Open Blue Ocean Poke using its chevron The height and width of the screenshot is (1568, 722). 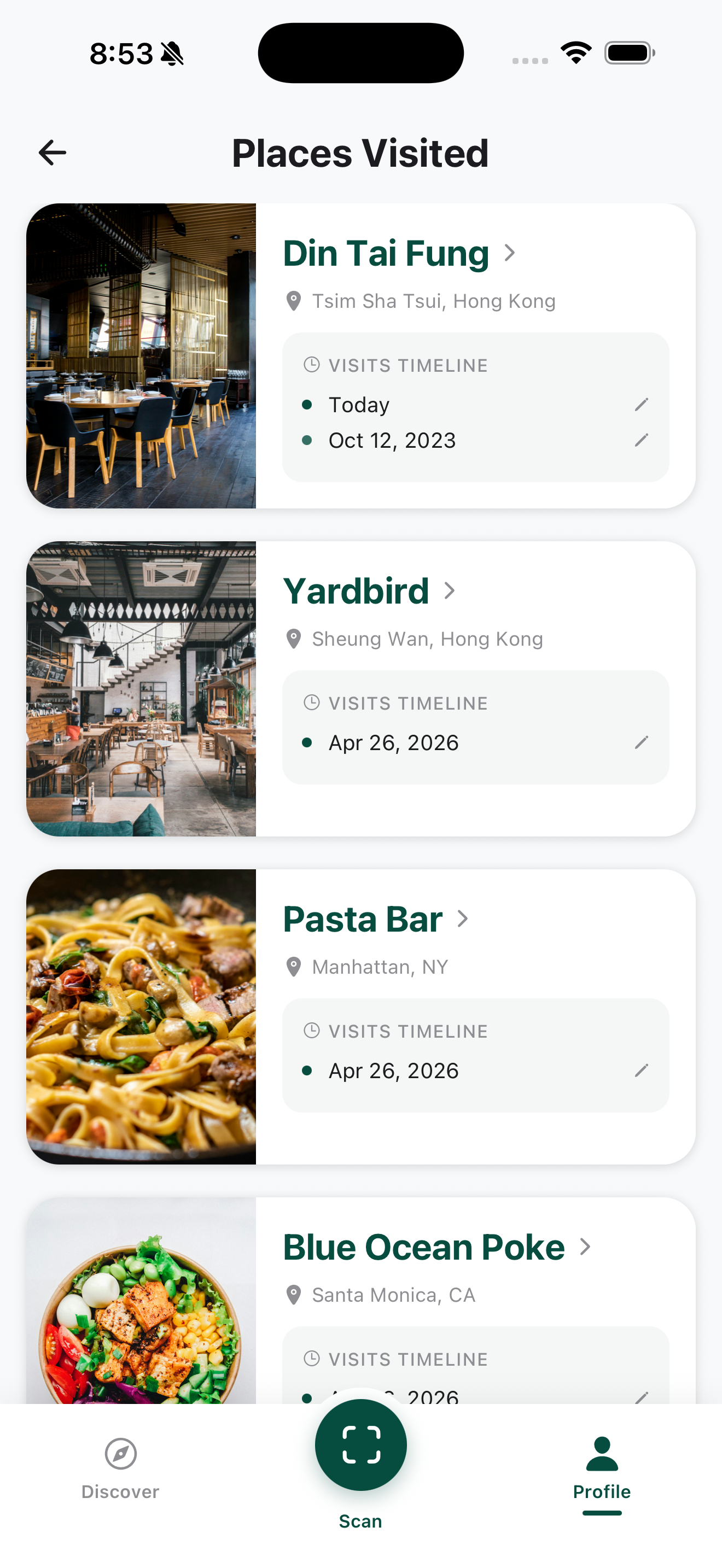tap(585, 1246)
